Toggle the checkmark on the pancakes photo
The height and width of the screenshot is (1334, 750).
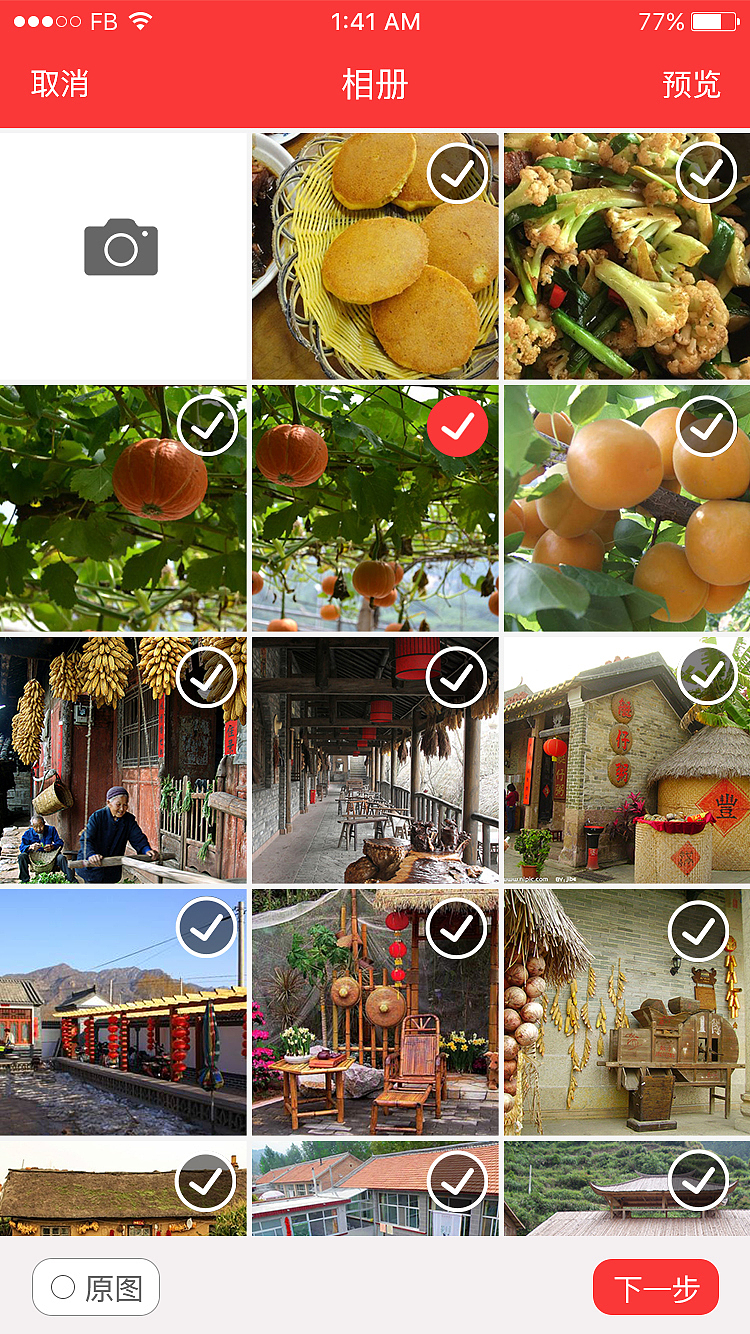pos(456,172)
